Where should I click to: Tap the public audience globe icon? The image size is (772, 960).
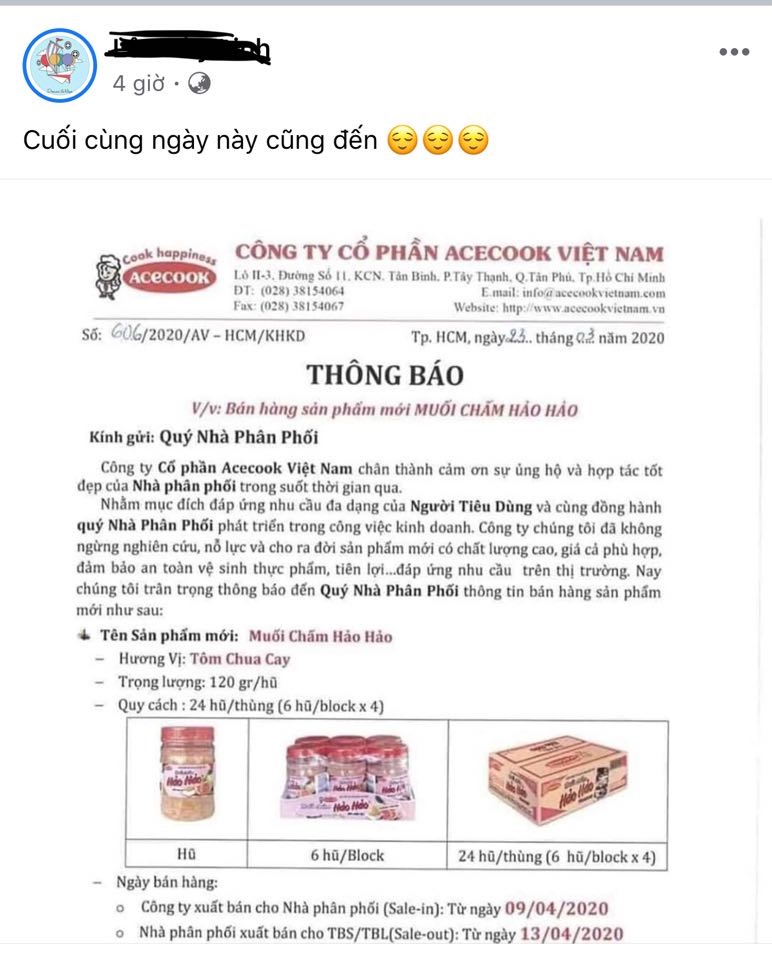pyautogui.click(x=199, y=84)
